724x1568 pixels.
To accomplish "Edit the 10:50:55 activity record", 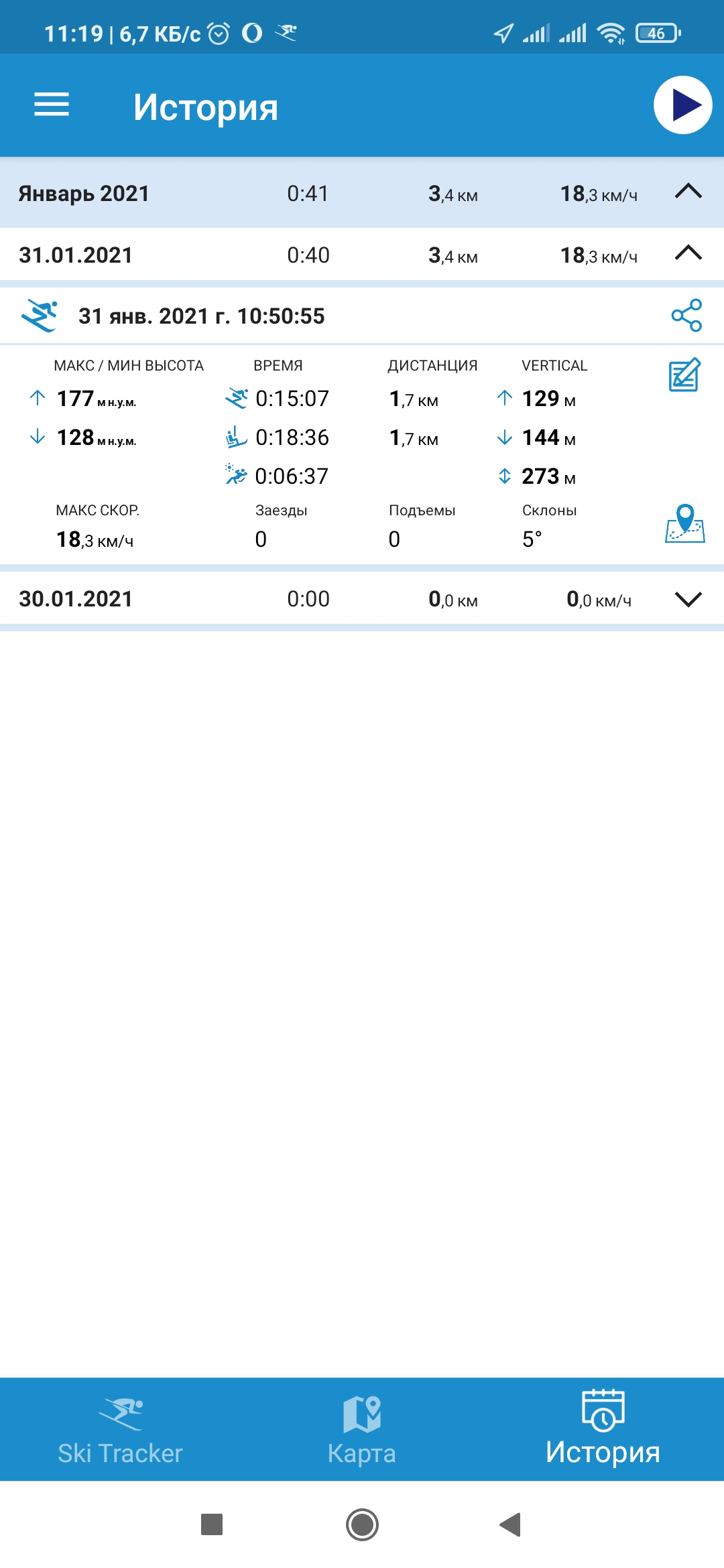I will point(684,375).
